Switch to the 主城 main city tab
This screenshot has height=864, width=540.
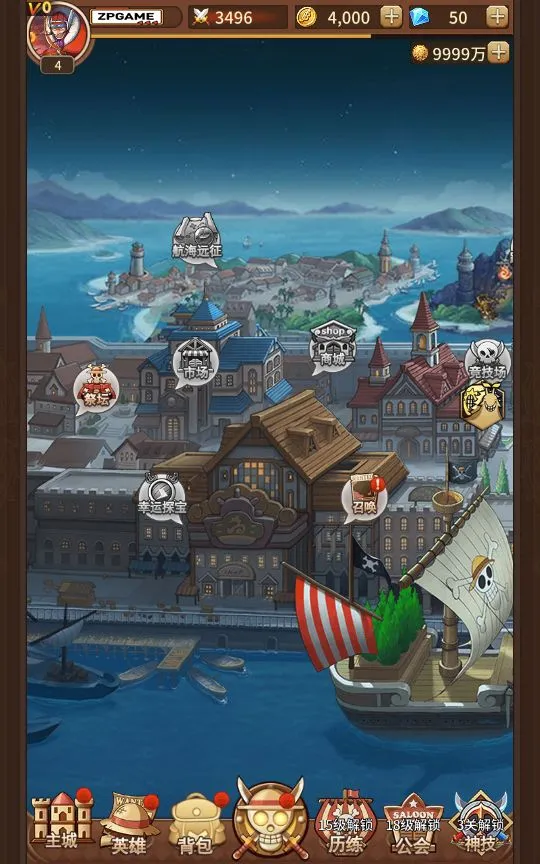click(x=62, y=823)
